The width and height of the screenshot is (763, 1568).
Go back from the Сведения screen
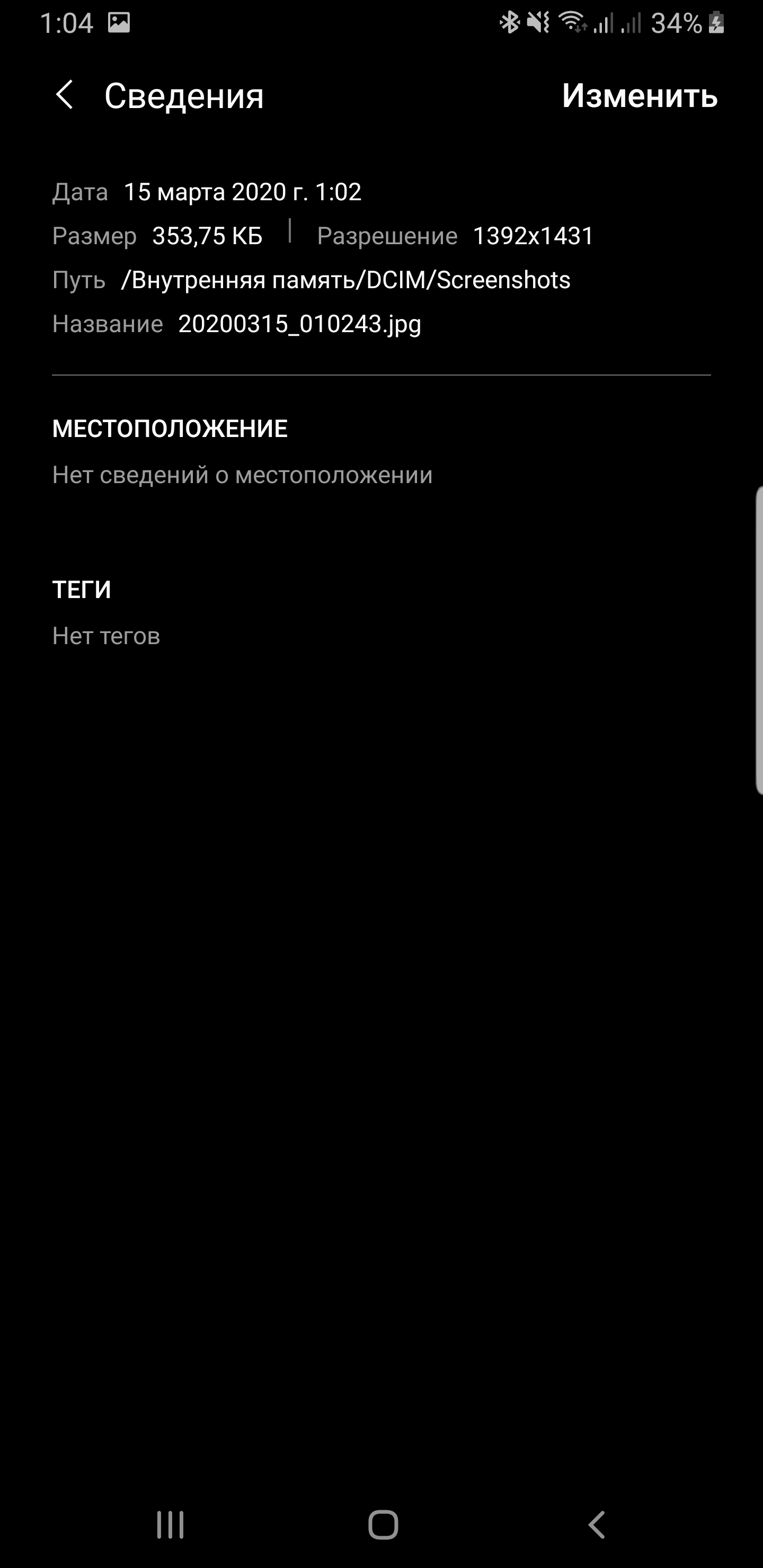coord(65,95)
